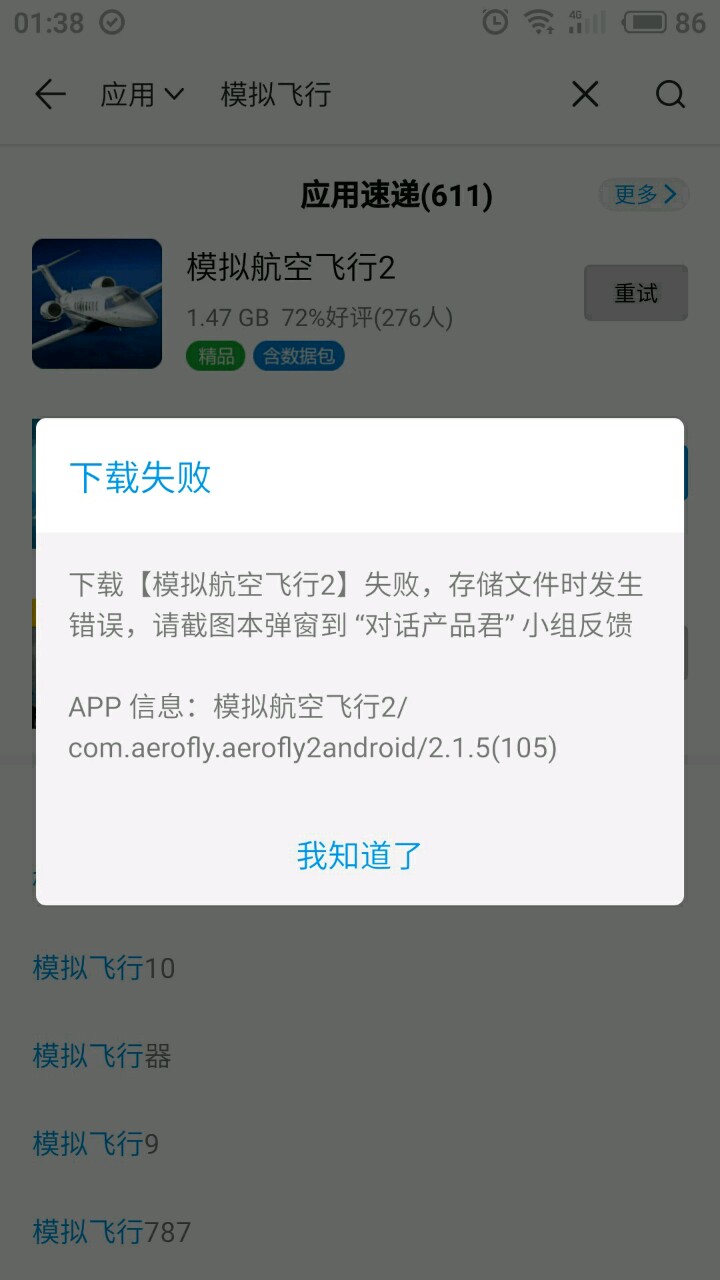This screenshot has height=1280, width=720.
Task: Select suggestion 模拟飞行10
Action: (x=104, y=968)
